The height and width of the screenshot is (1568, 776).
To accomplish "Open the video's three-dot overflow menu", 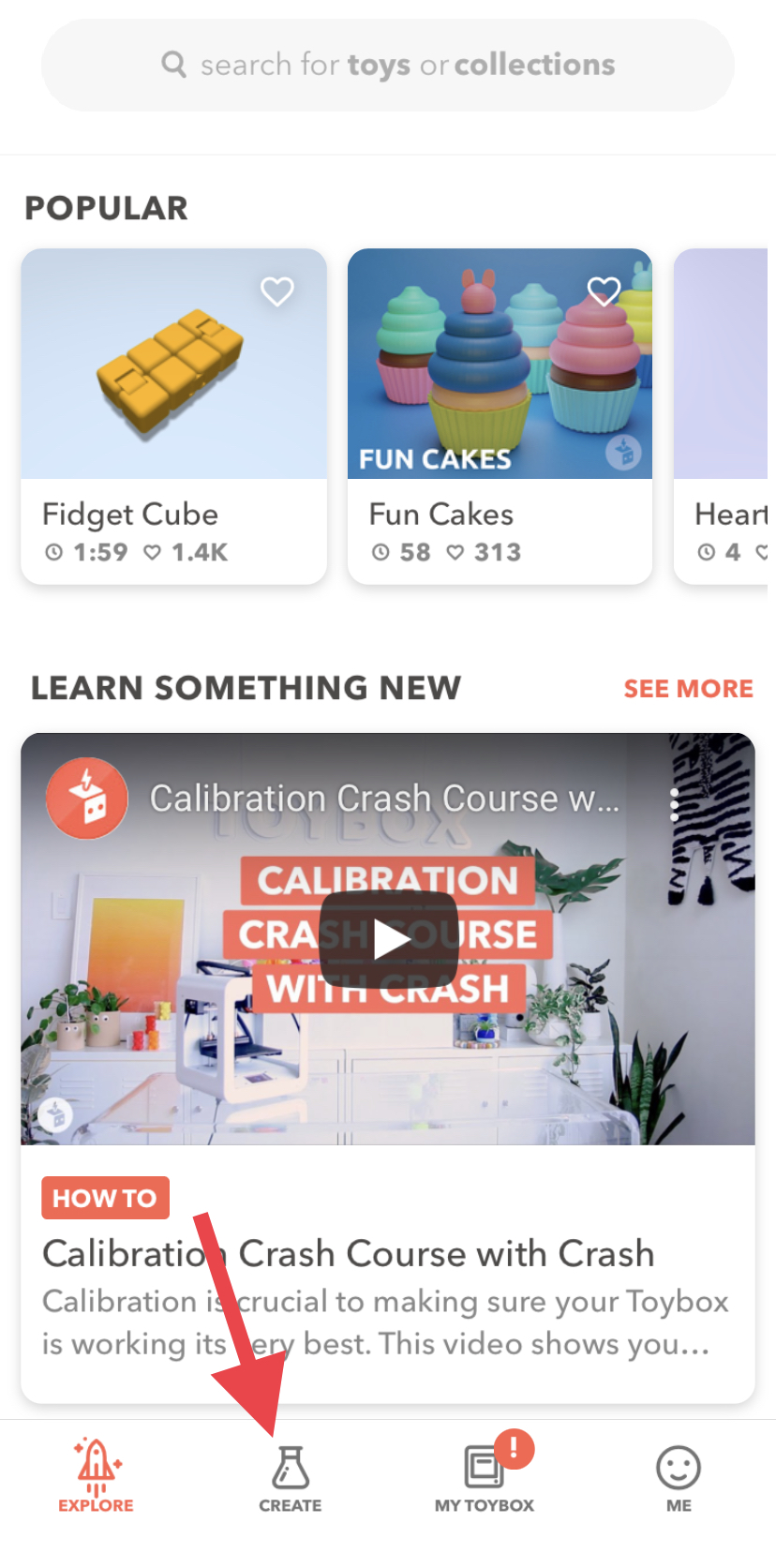I will [x=674, y=804].
